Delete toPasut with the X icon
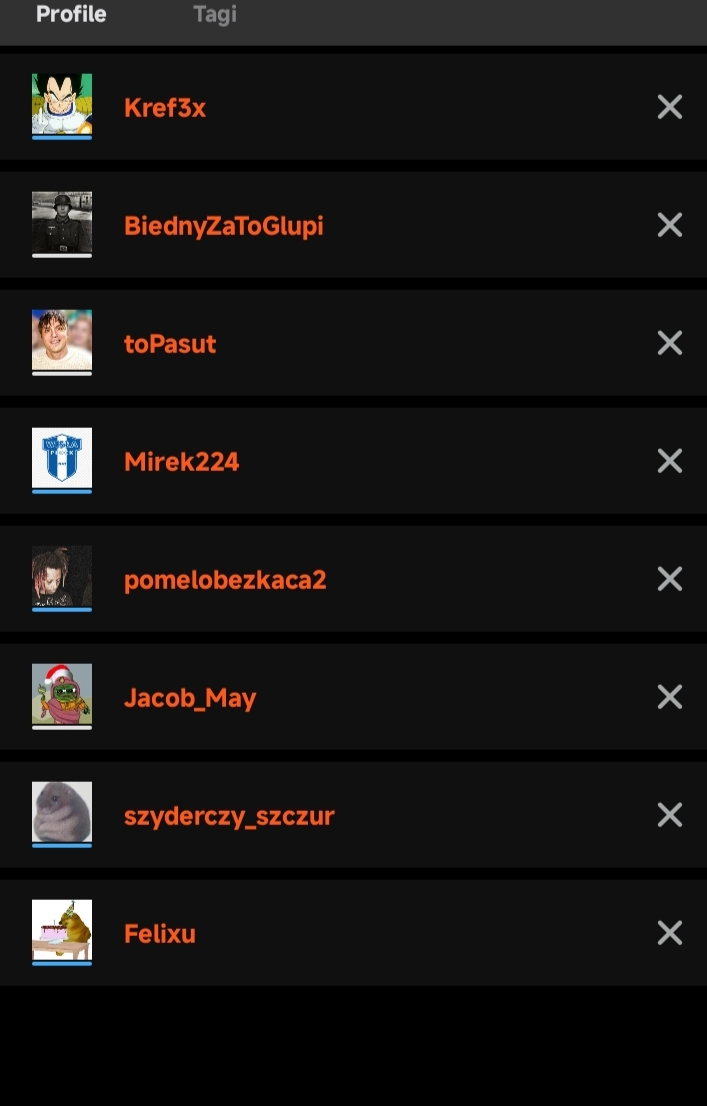 (x=669, y=343)
